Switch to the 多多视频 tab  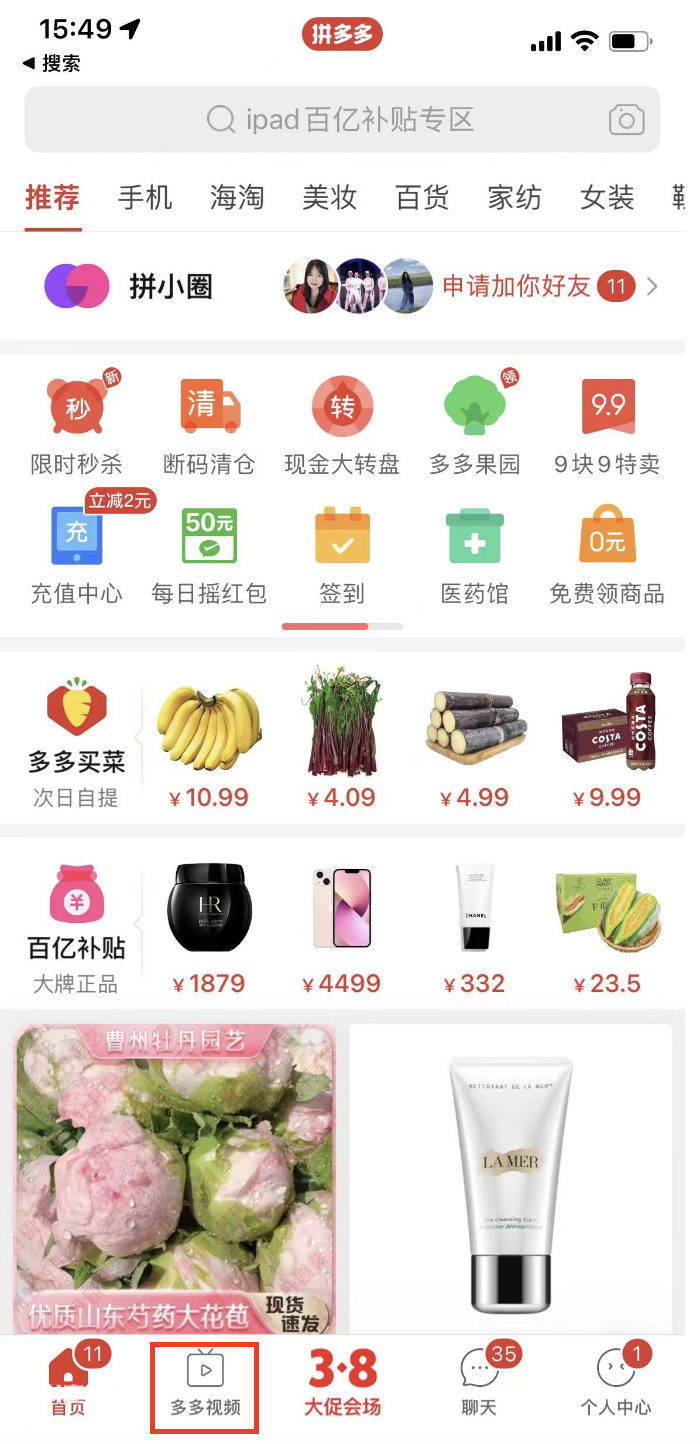(205, 1385)
